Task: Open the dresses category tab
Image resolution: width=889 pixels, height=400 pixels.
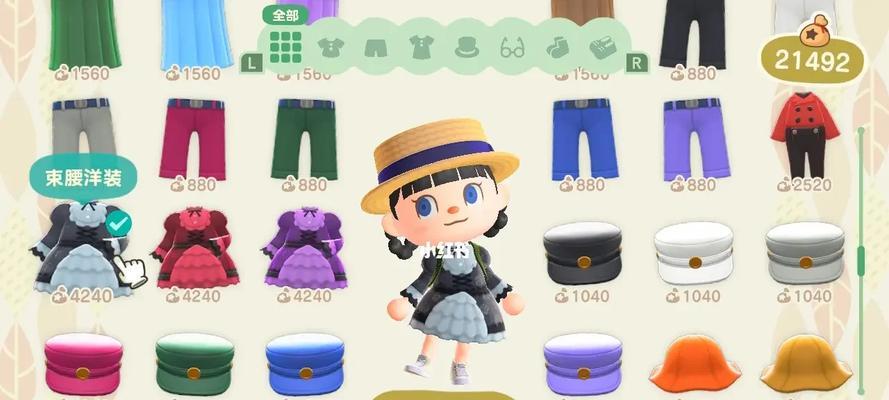Action: 420,46
